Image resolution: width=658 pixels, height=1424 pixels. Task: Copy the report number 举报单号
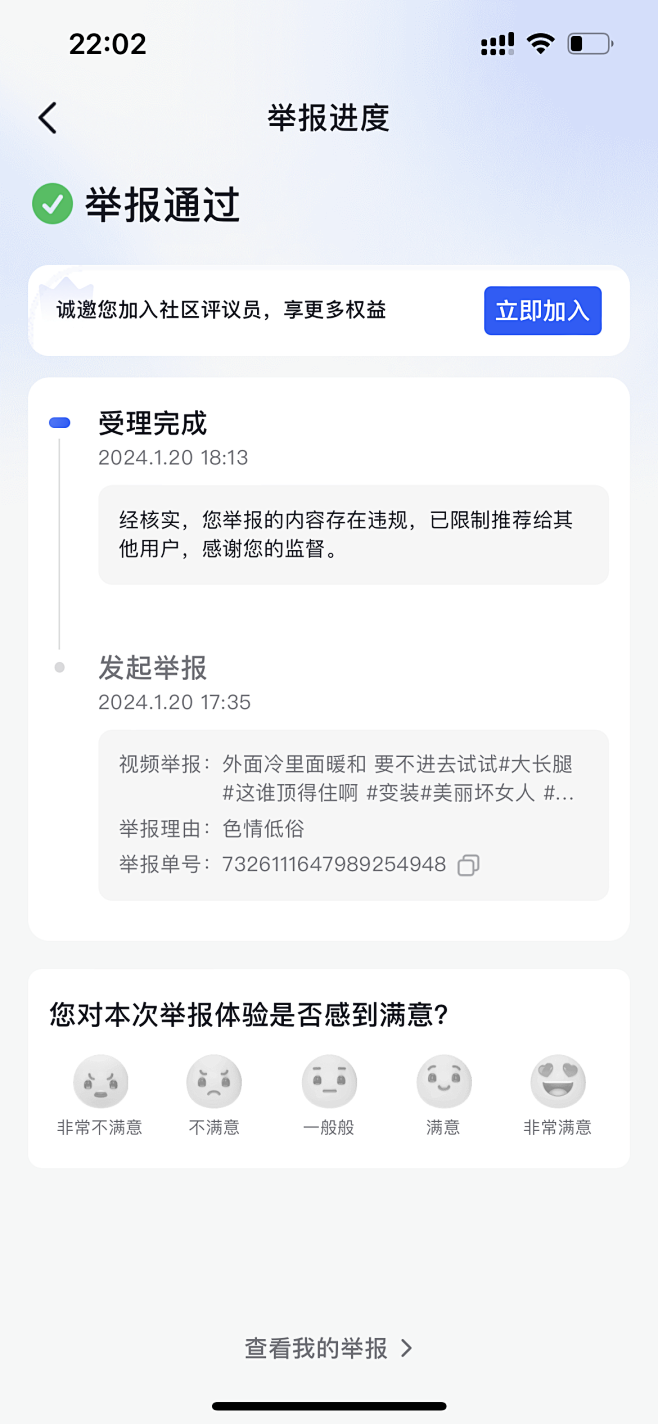(468, 865)
